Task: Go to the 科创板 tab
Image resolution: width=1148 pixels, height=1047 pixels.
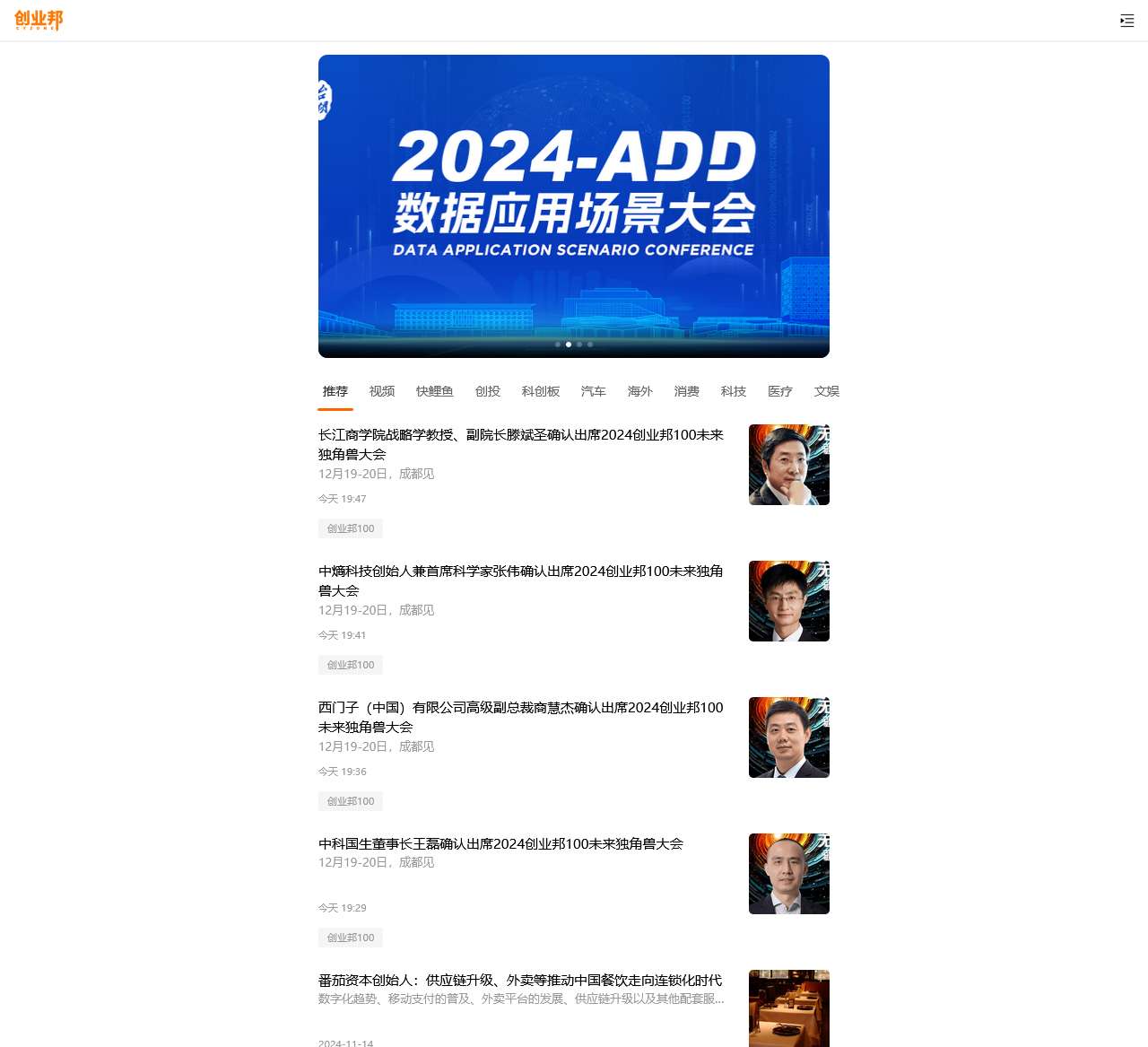Action: tap(541, 391)
